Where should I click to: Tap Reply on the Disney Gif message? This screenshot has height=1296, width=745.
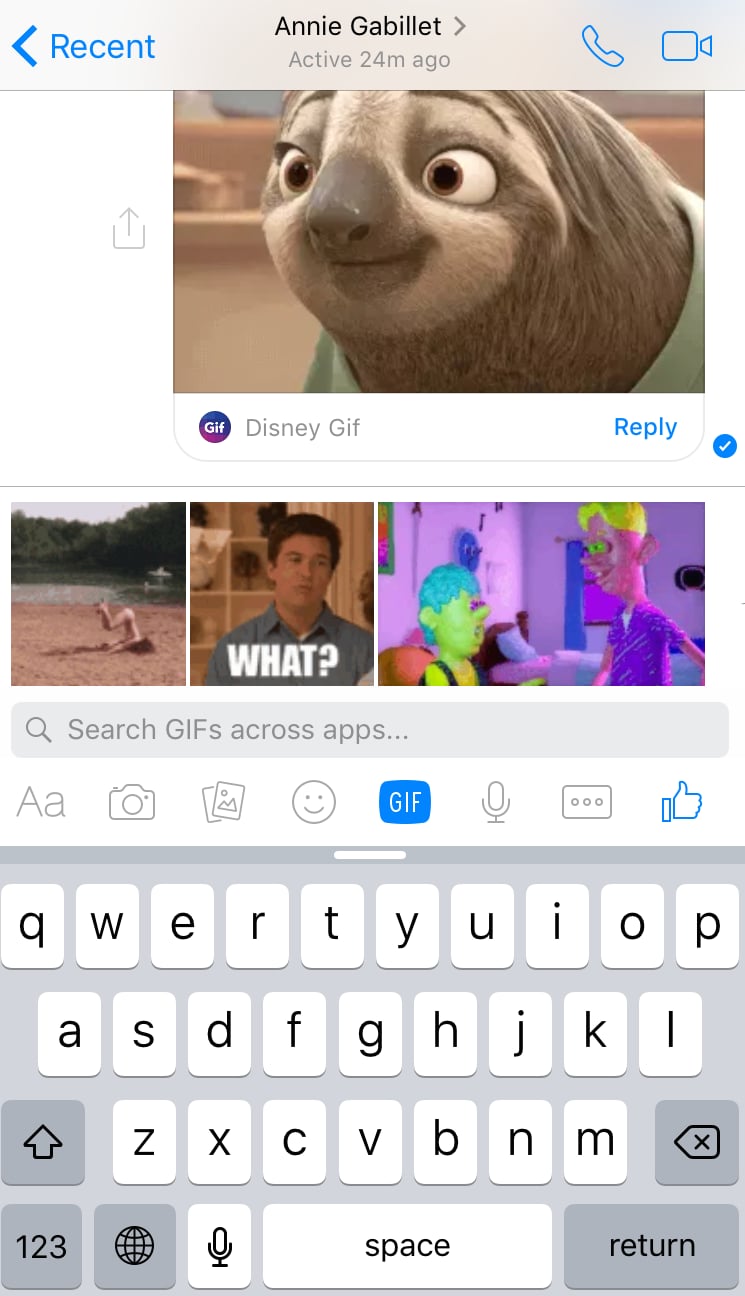(645, 427)
